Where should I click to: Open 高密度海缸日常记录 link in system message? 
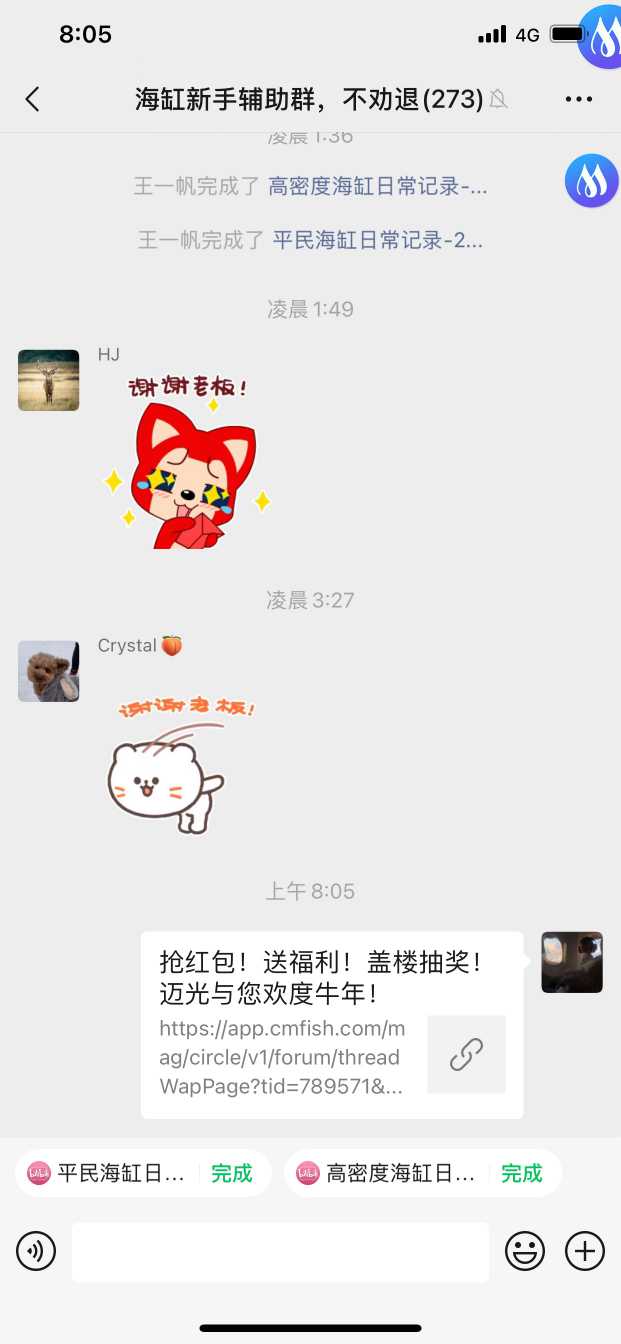378,186
